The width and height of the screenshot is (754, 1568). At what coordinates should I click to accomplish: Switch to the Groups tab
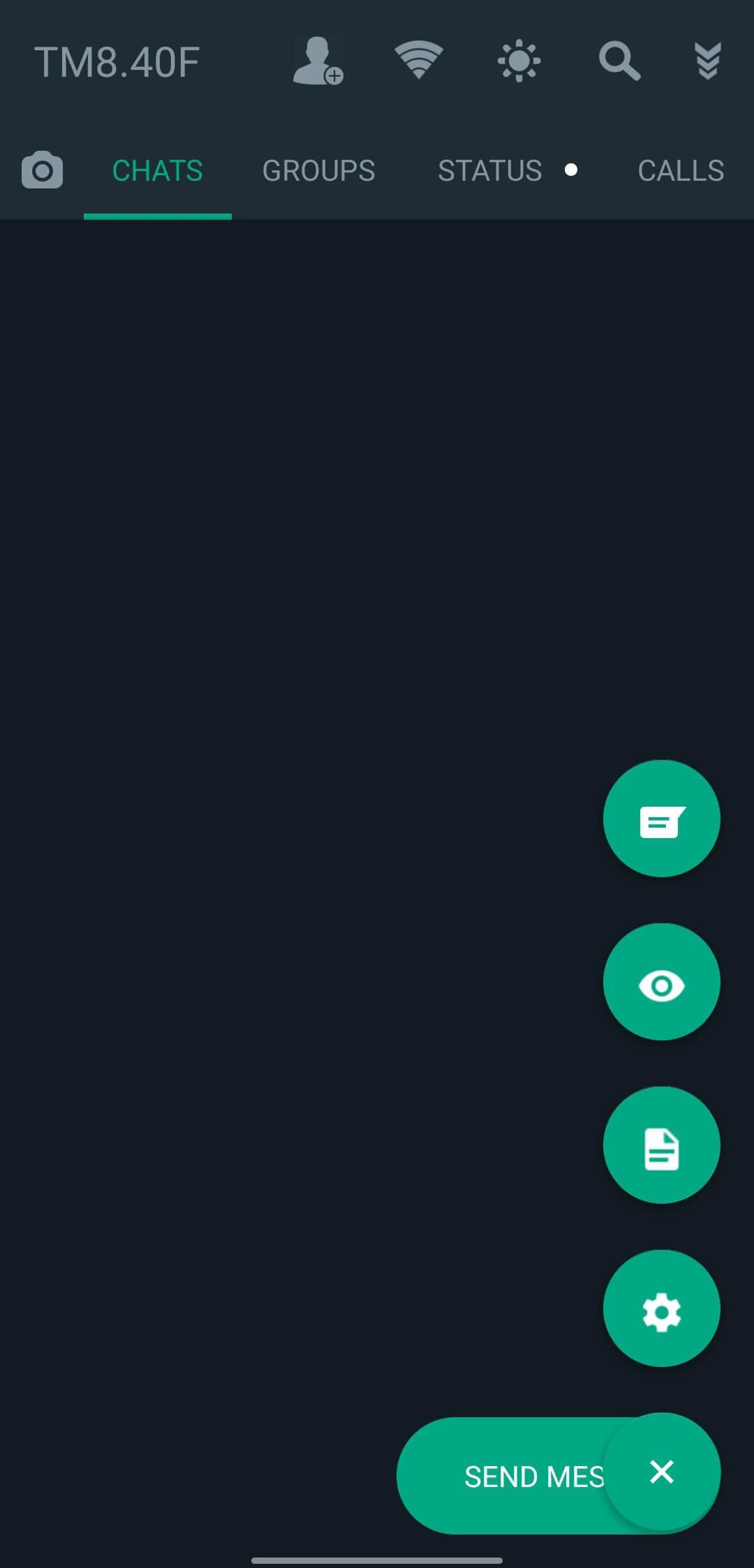[x=318, y=171]
